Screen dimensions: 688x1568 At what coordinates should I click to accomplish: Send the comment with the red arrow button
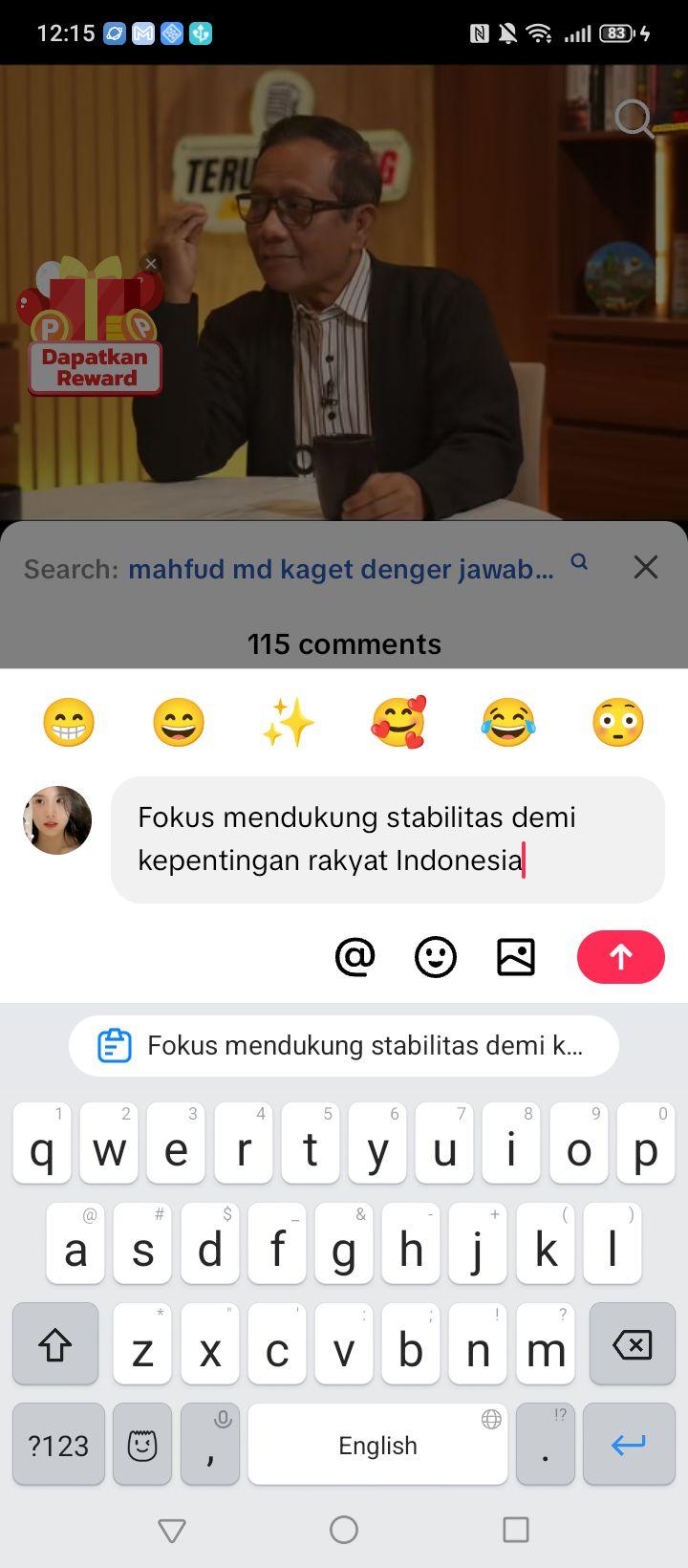pyautogui.click(x=620, y=956)
